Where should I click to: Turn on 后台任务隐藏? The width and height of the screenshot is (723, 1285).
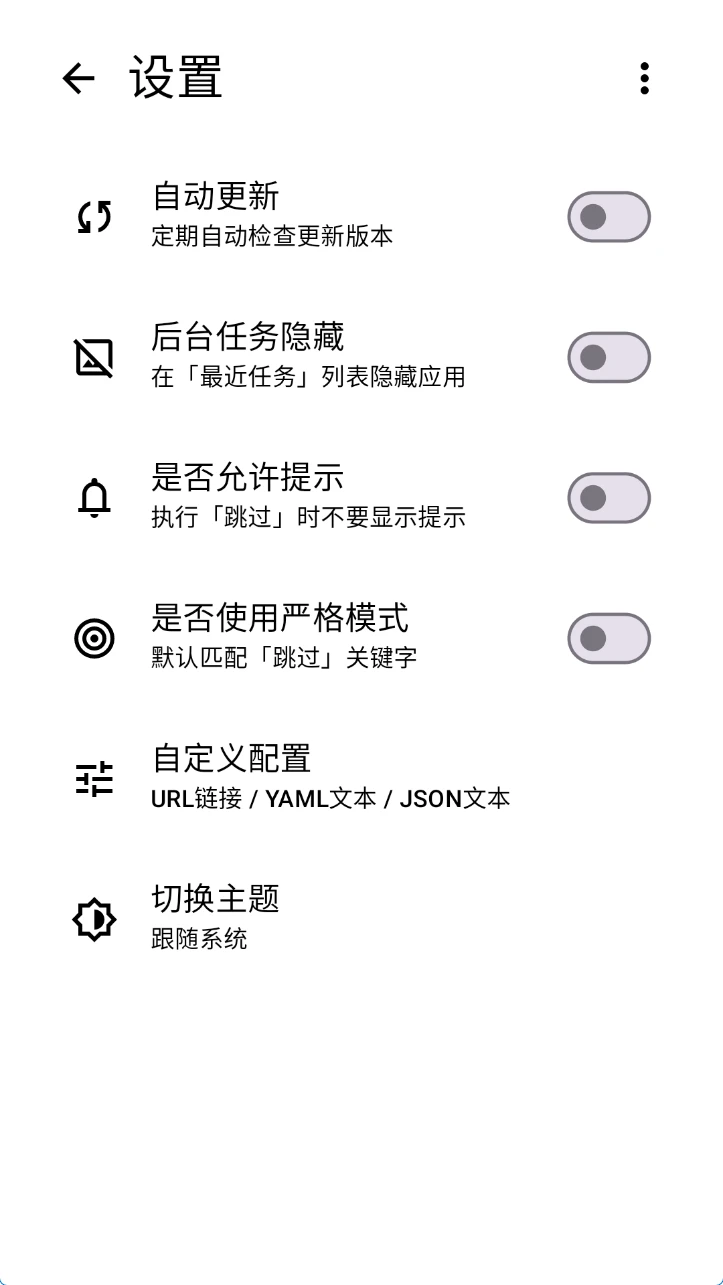coord(609,358)
